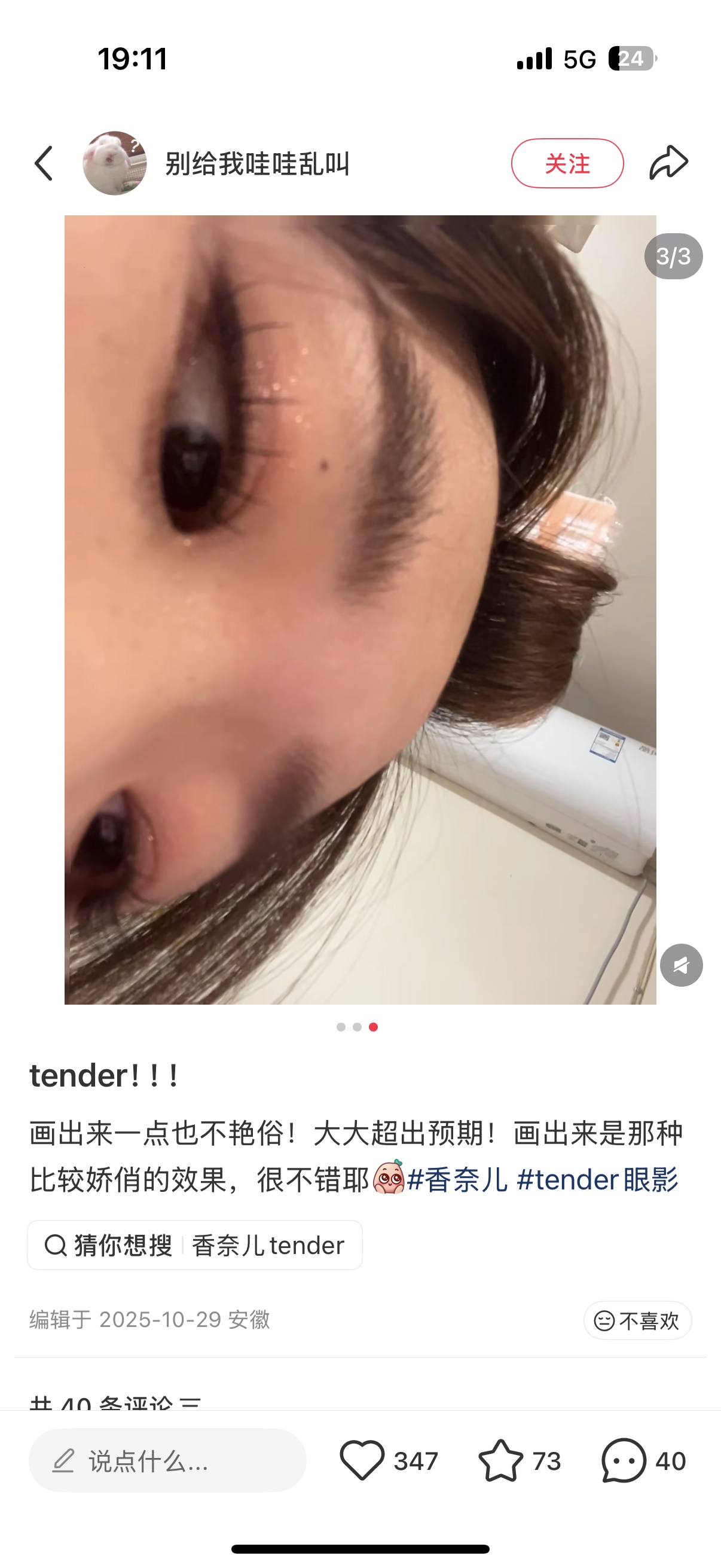Mark post as 不喜欢
The width and height of the screenshot is (721, 1568).
coord(637,1320)
